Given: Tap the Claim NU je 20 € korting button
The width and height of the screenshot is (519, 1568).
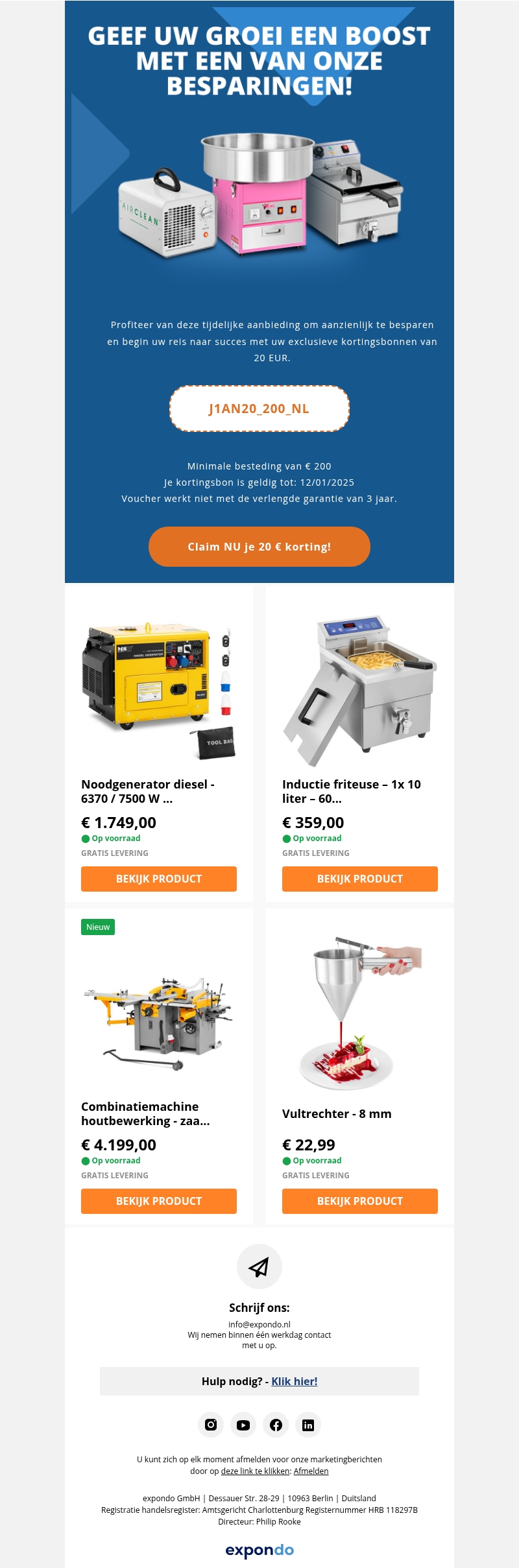Looking at the screenshot, I should point(259,547).
